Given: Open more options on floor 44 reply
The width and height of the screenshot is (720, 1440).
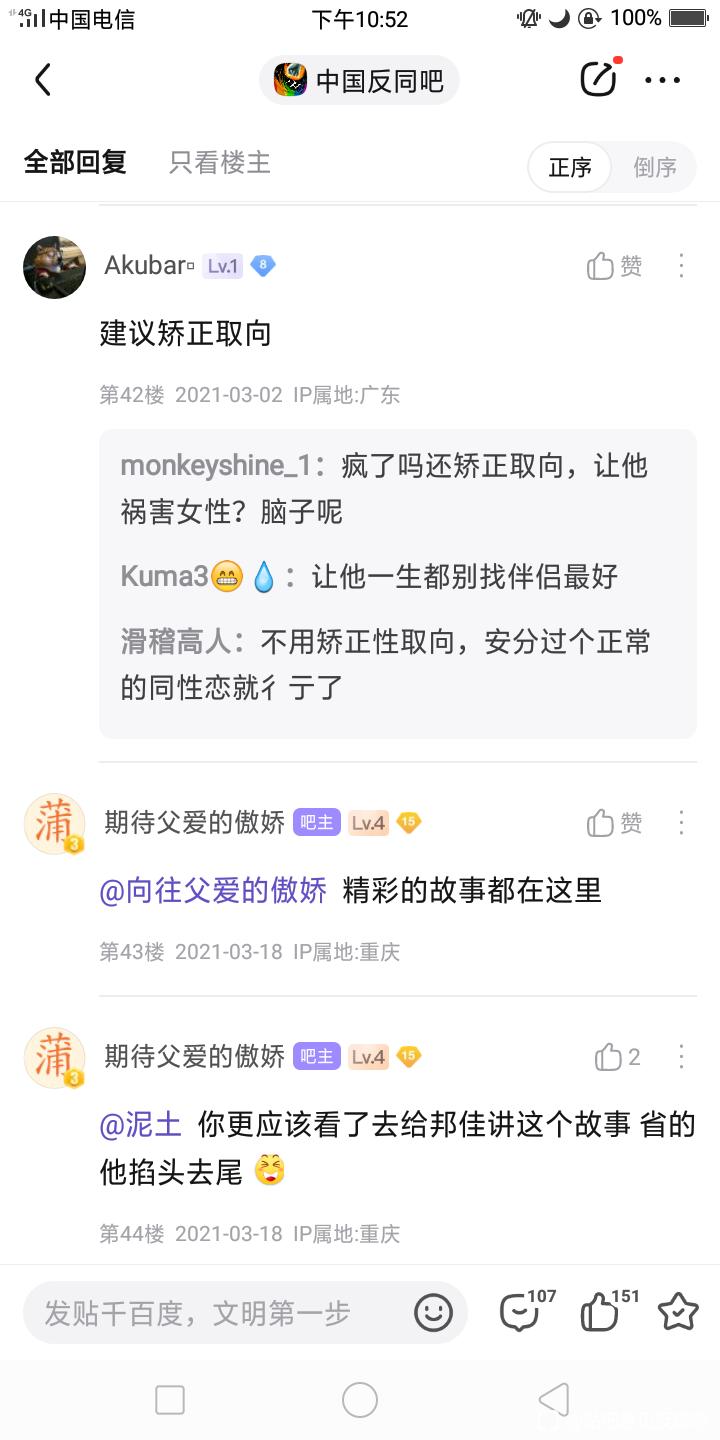Looking at the screenshot, I should (x=681, y=1057).
